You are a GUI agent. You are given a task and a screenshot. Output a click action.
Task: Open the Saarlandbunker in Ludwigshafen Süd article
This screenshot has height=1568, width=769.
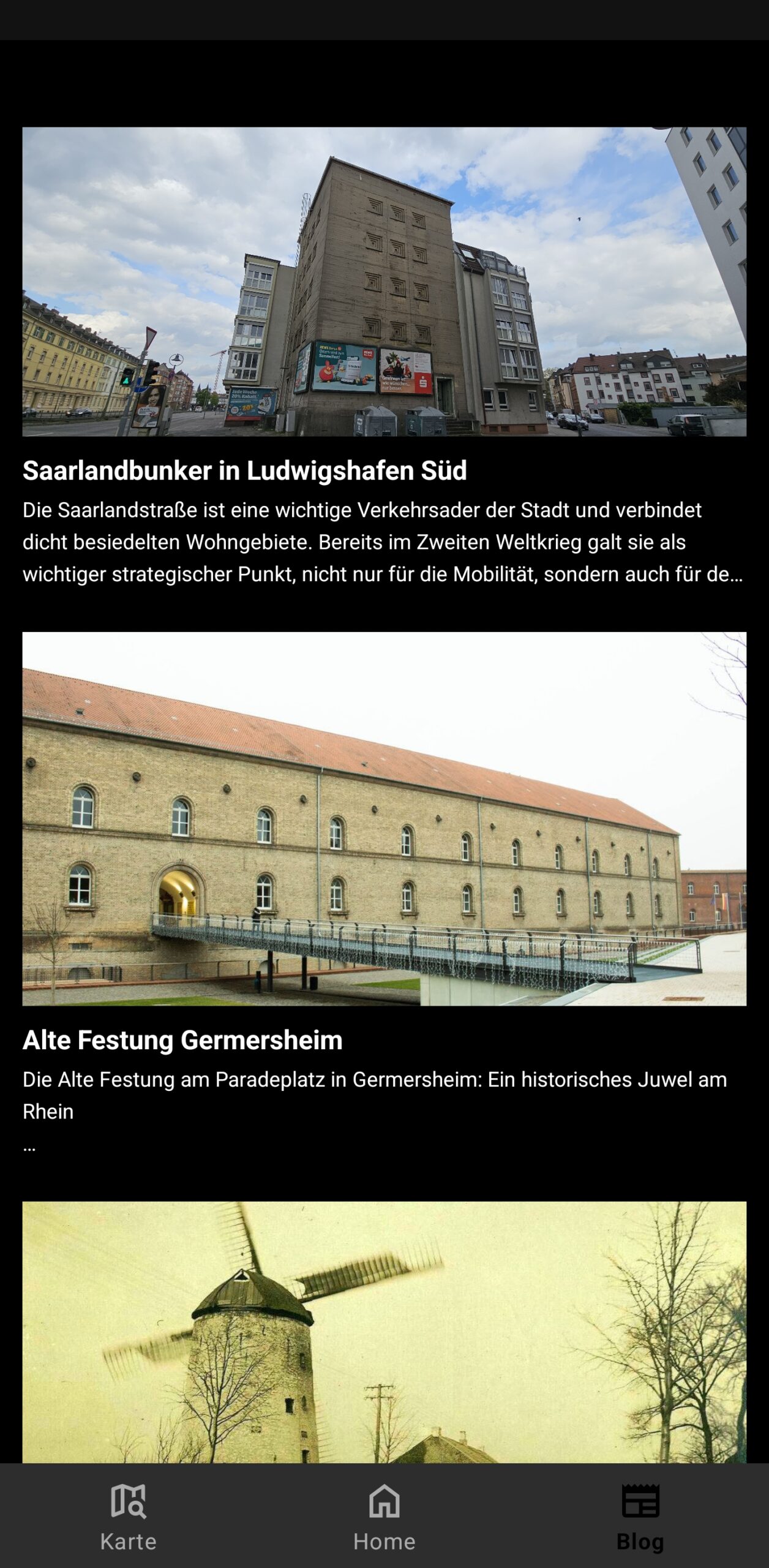pos(245,470)
